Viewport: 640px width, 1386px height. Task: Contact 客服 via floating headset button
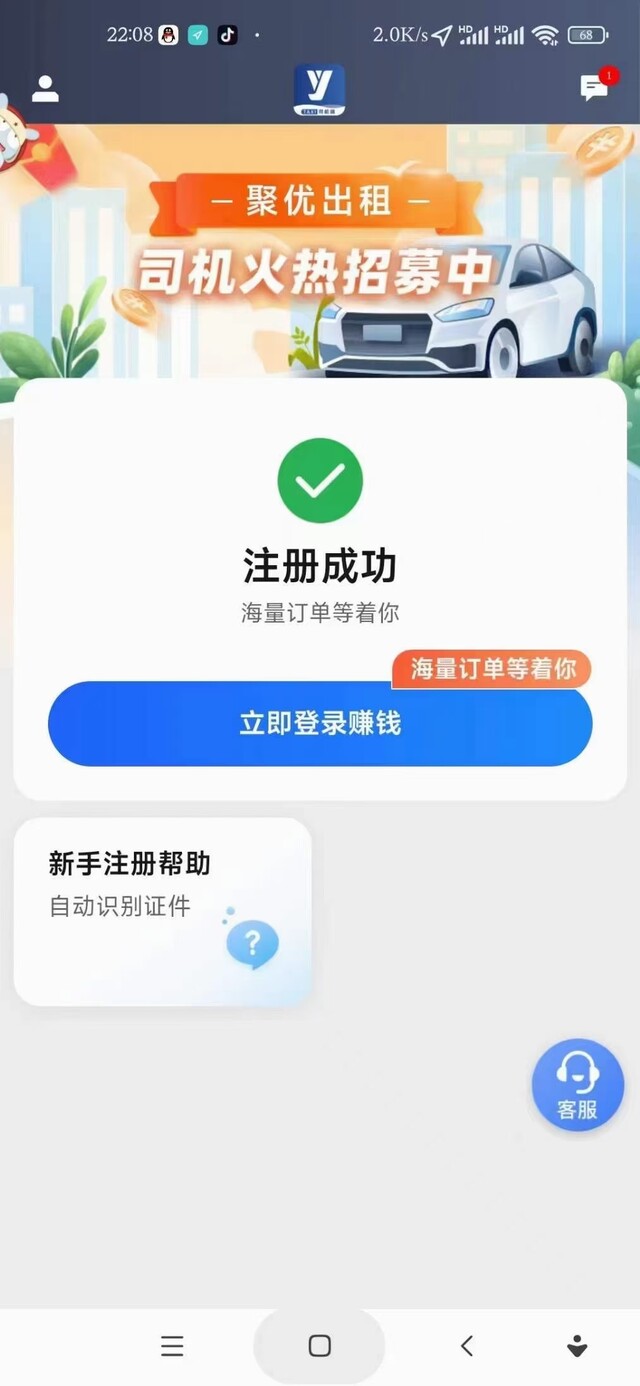[577, 1085]
